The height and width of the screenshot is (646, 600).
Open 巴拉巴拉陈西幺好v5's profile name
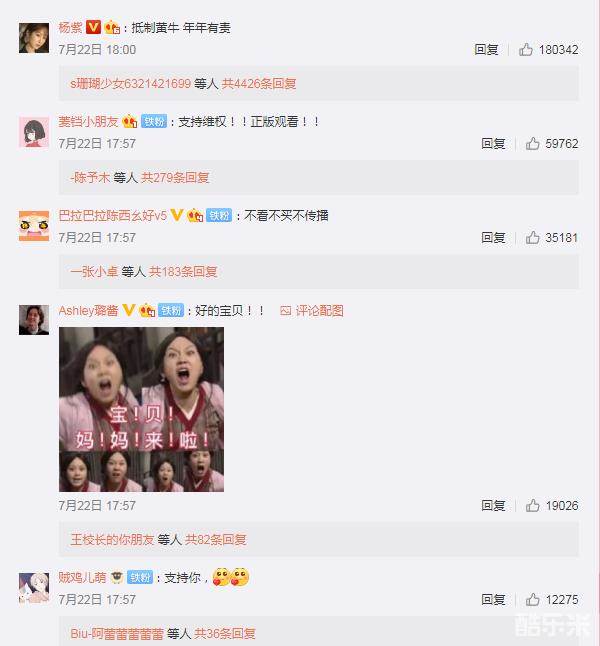point(112,215)
